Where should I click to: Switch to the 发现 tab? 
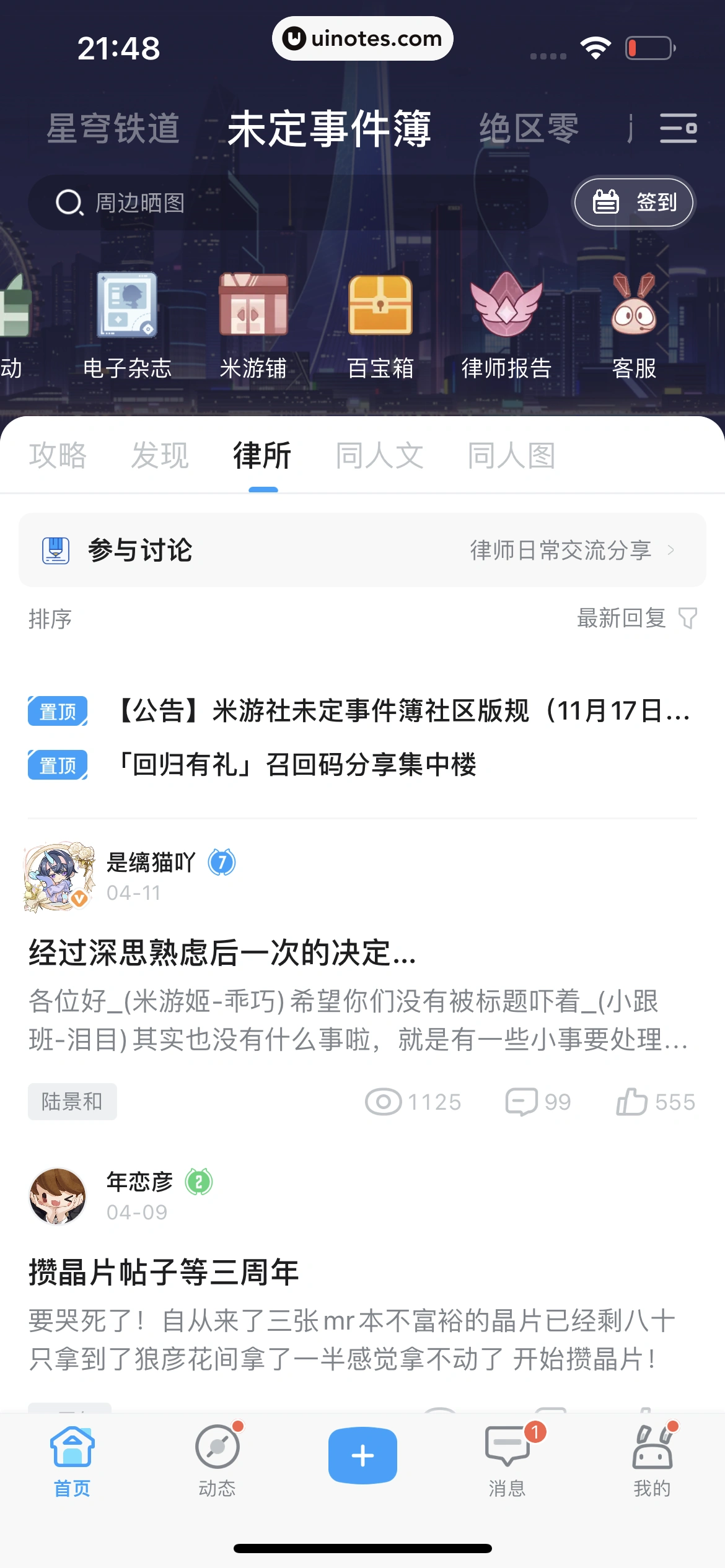[160, 456]
